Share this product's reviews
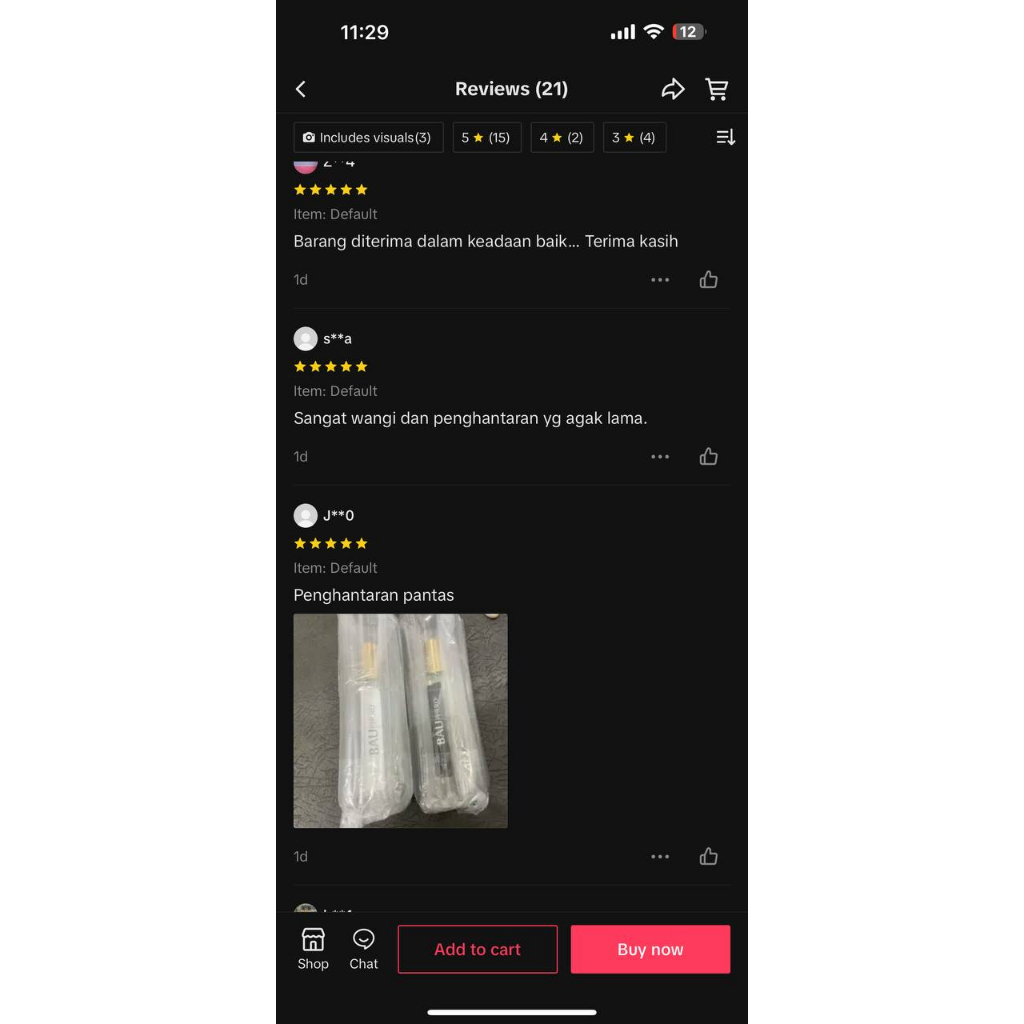 pyautogui.click(x=673, y=89)
